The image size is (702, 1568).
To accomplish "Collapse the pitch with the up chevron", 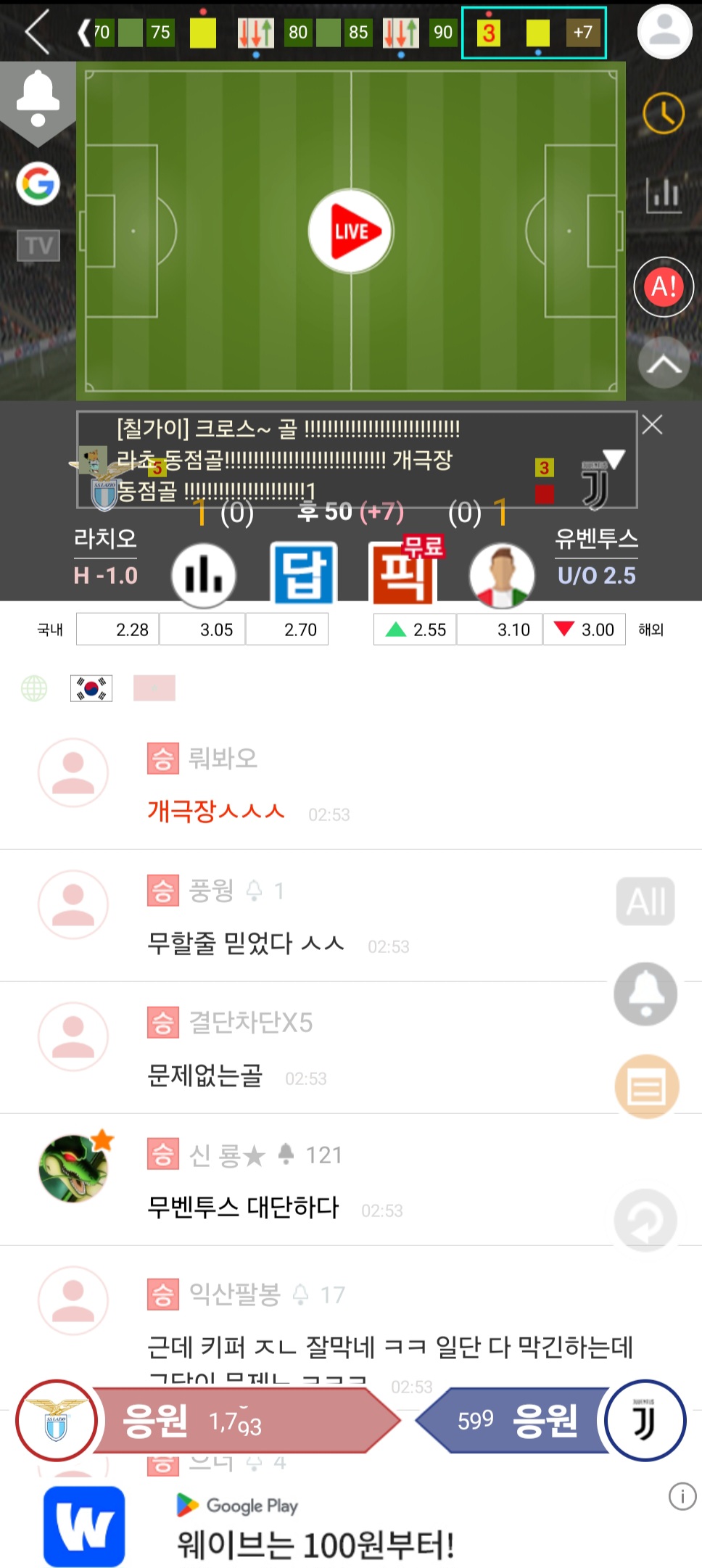I will pyautogui.click(x=664, y=363).
